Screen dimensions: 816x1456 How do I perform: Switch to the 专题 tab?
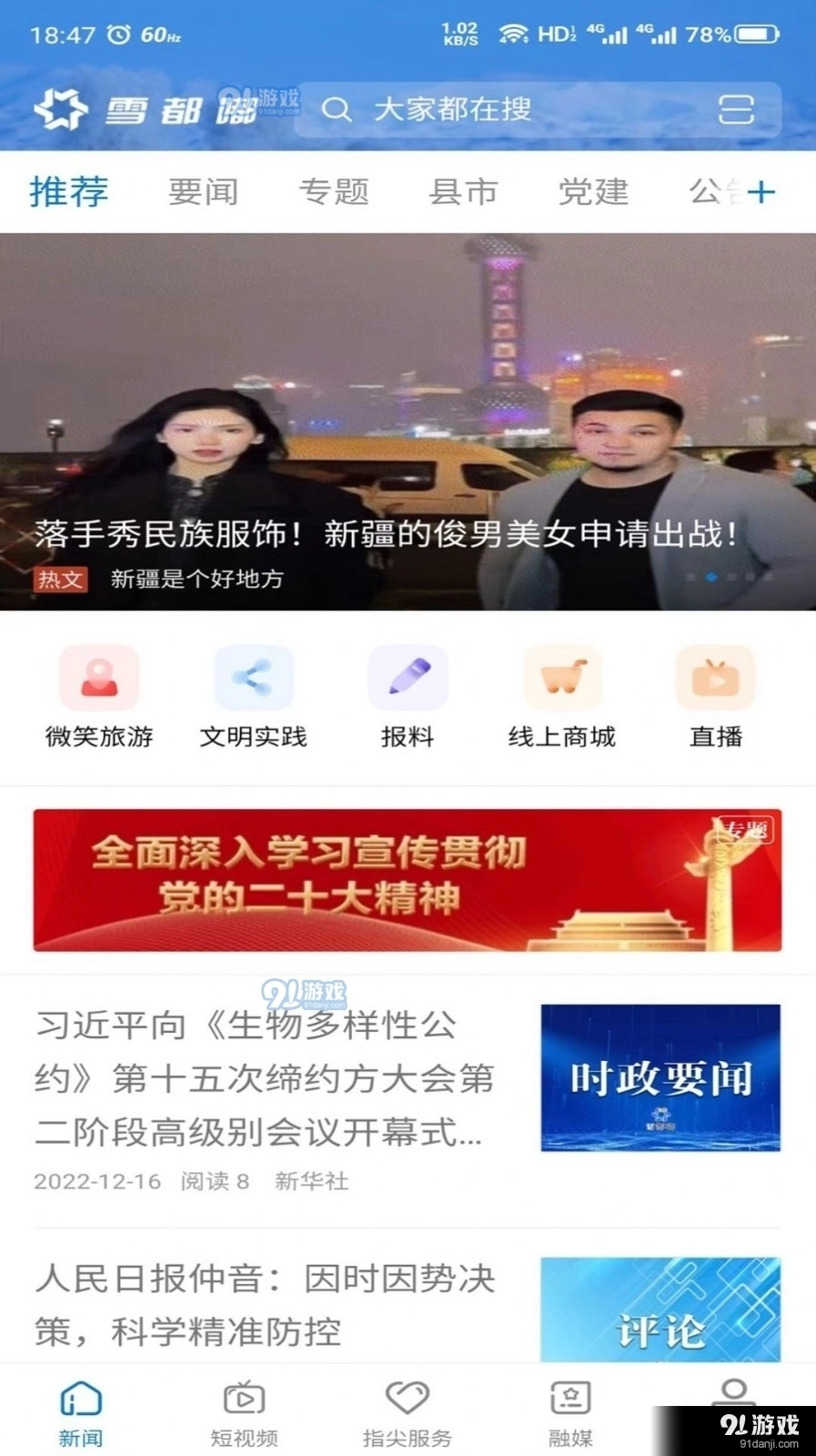click(x=334, y=192)
